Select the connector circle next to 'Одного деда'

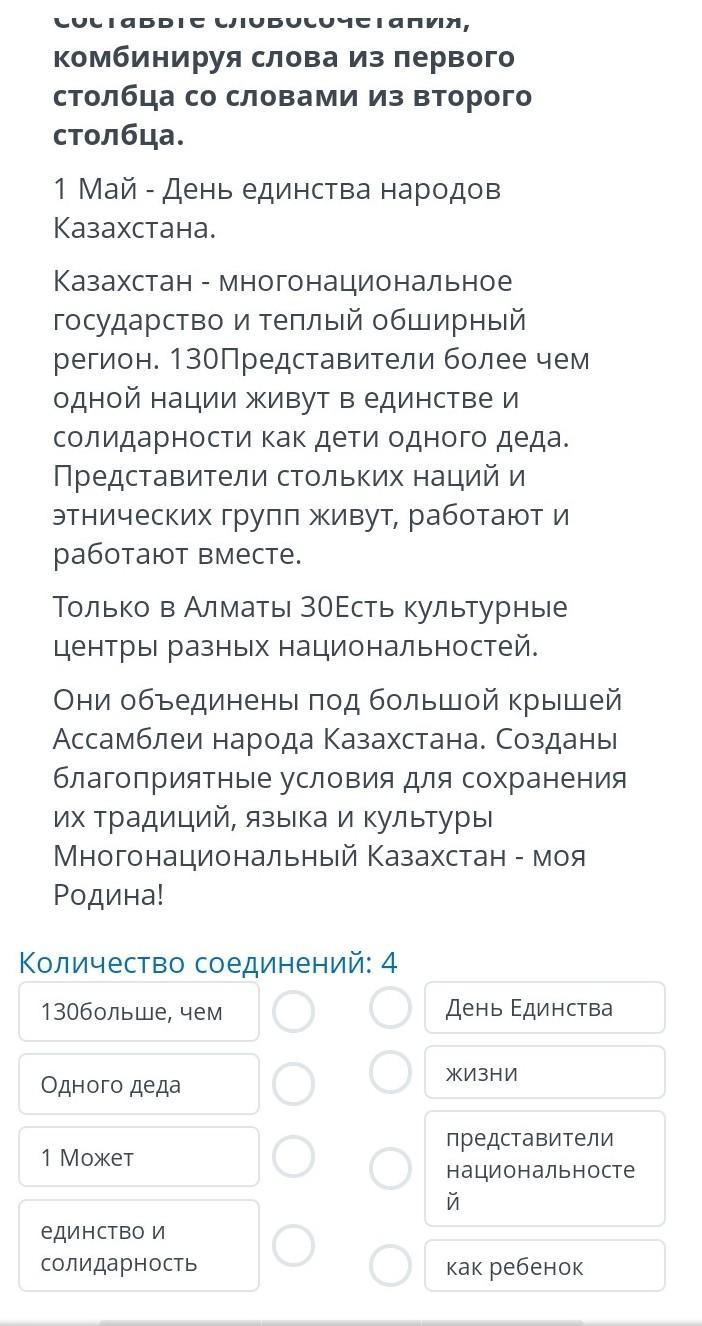(294, 1084)
